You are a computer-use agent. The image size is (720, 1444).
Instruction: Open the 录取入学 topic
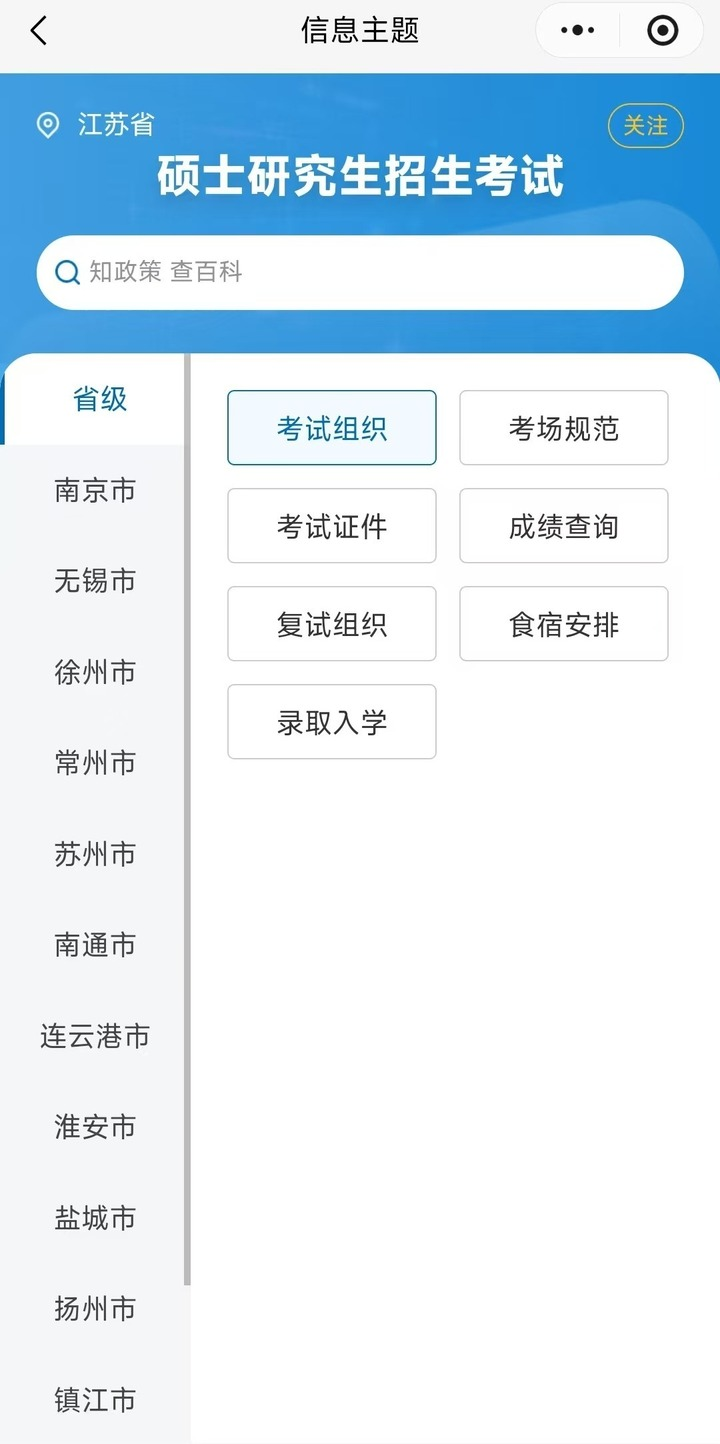(x=332, y=722)
